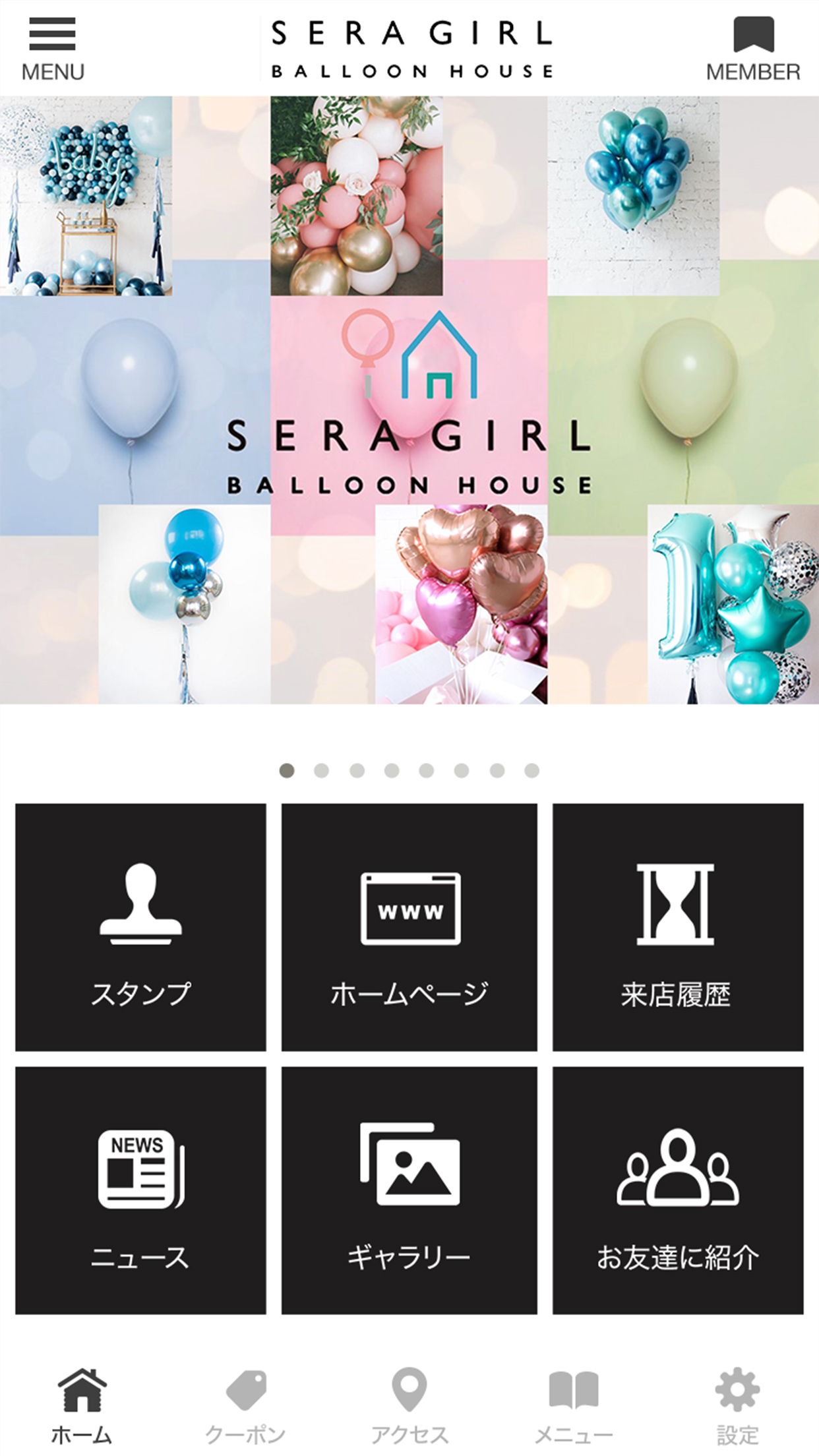This screenshot has height=1456, width=819.
Task: Open the ギャラリー gallery tile
Action: pyautogui.click(x=409, y=1190)
